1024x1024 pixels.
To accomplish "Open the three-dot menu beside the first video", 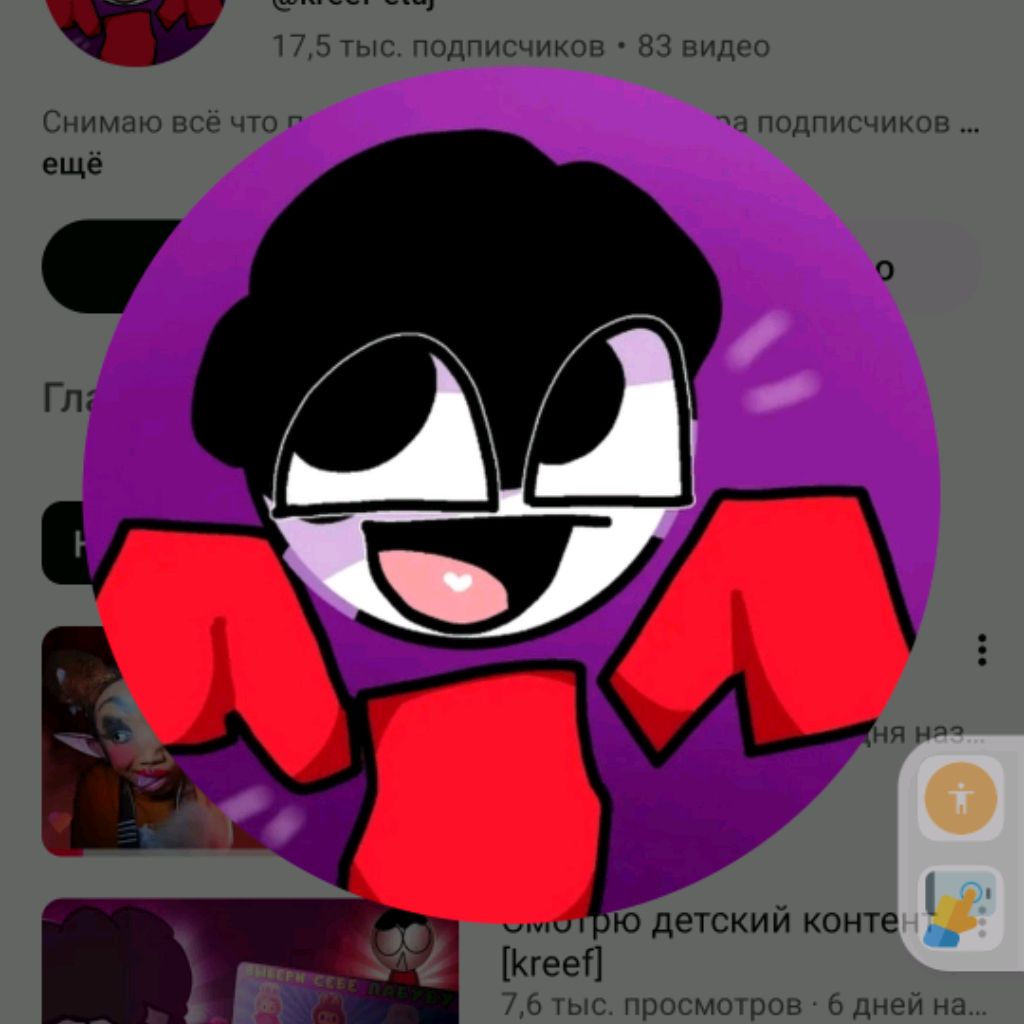I will (x=982, y=650).
